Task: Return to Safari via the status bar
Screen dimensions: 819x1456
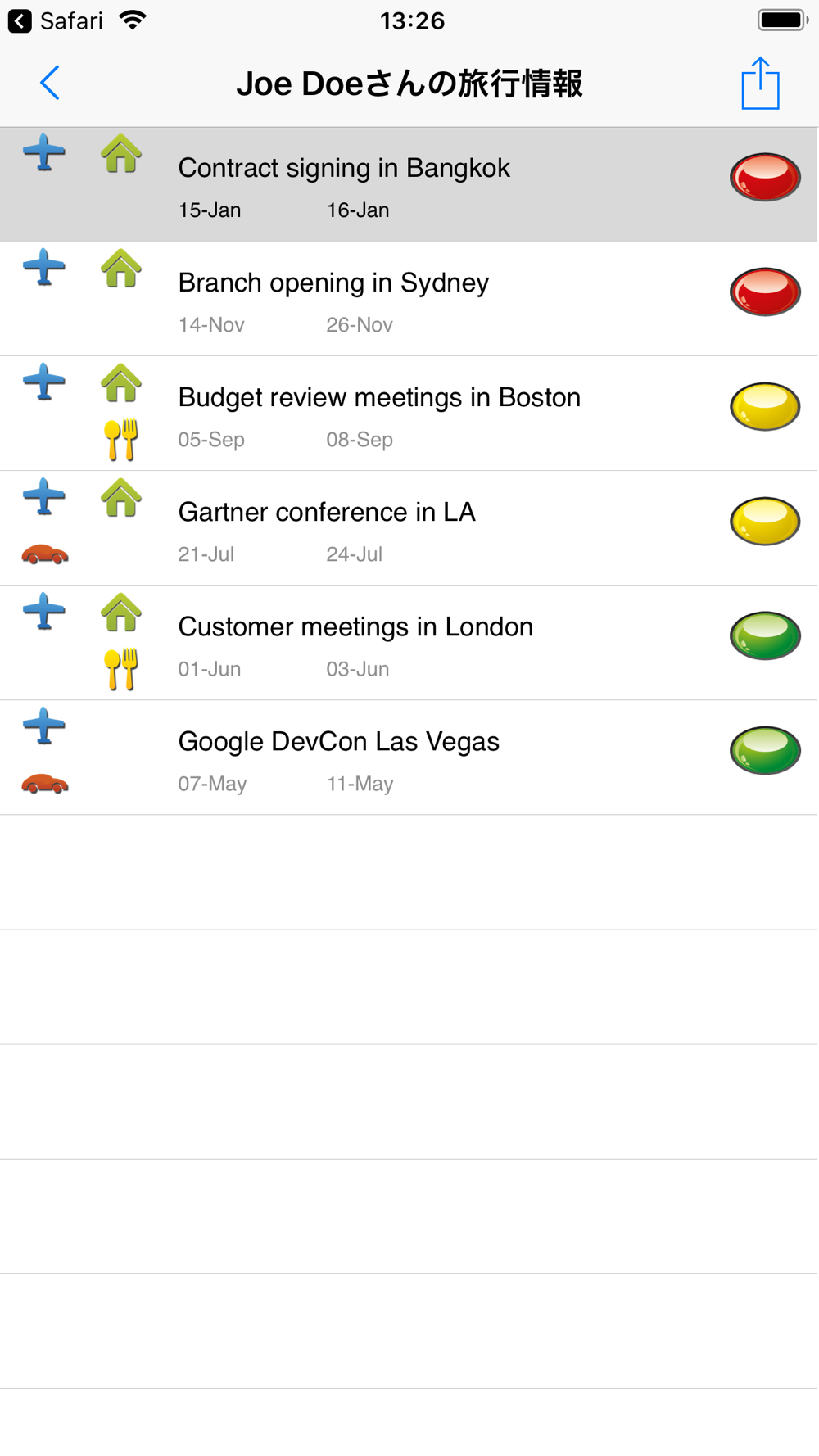Action: [56, 20]
